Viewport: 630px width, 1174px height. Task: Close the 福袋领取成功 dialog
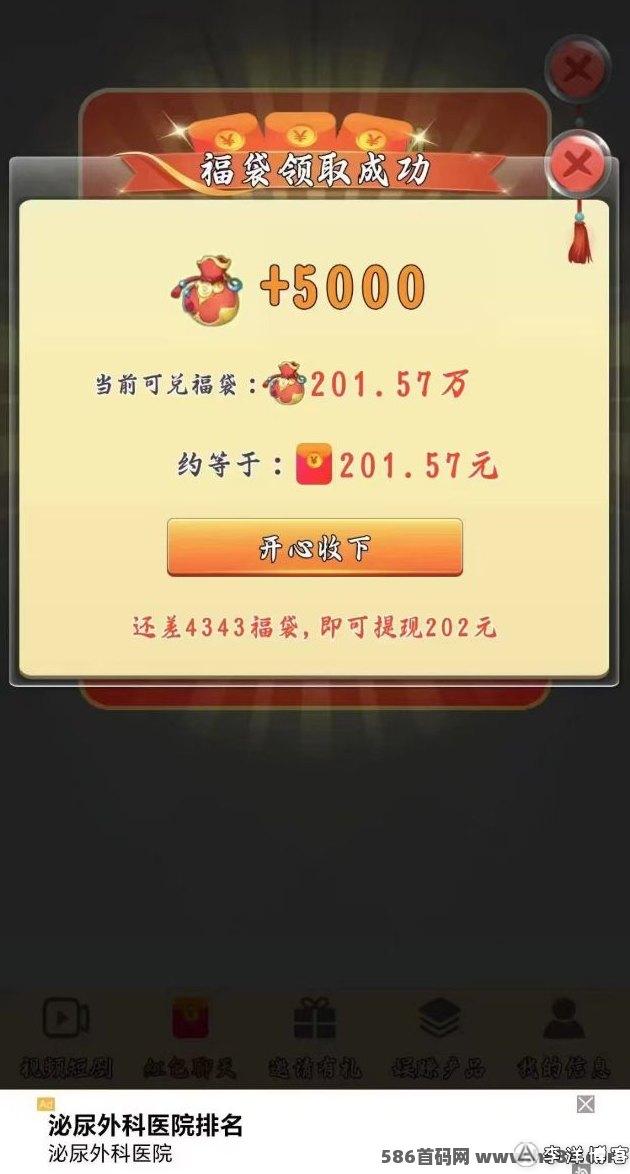[578, 164]
